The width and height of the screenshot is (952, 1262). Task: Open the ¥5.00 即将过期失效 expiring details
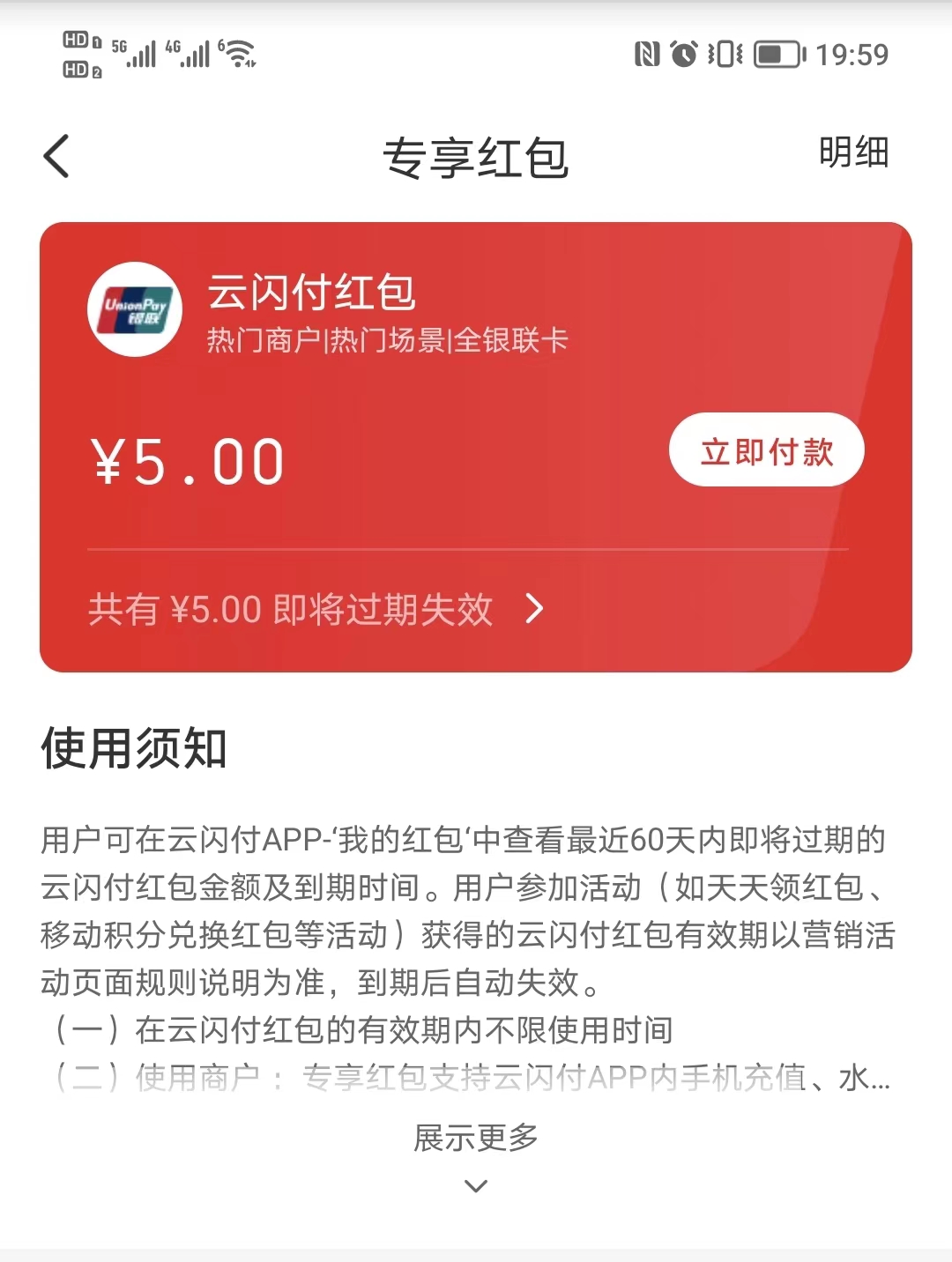click(316, 609)
